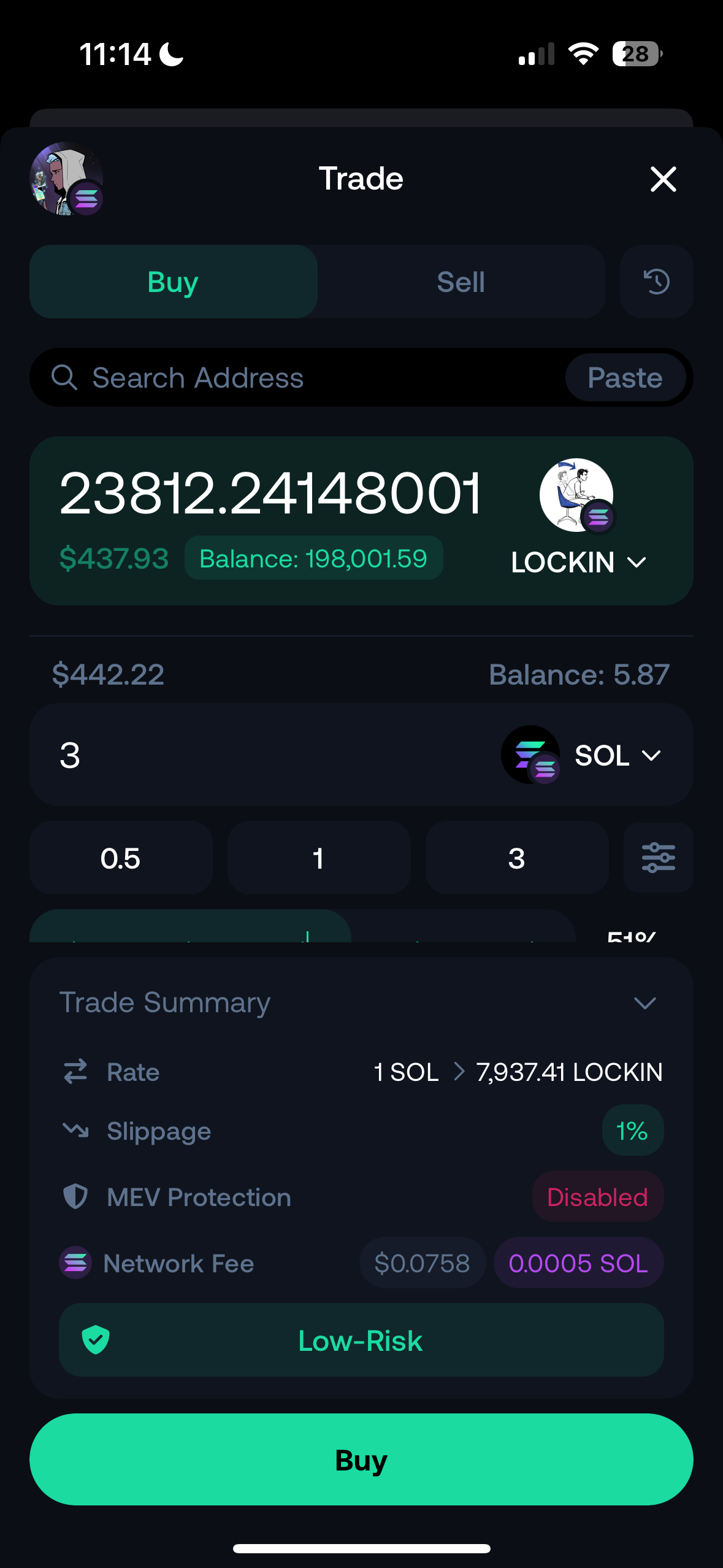Switch to the Sell tab

461,282
